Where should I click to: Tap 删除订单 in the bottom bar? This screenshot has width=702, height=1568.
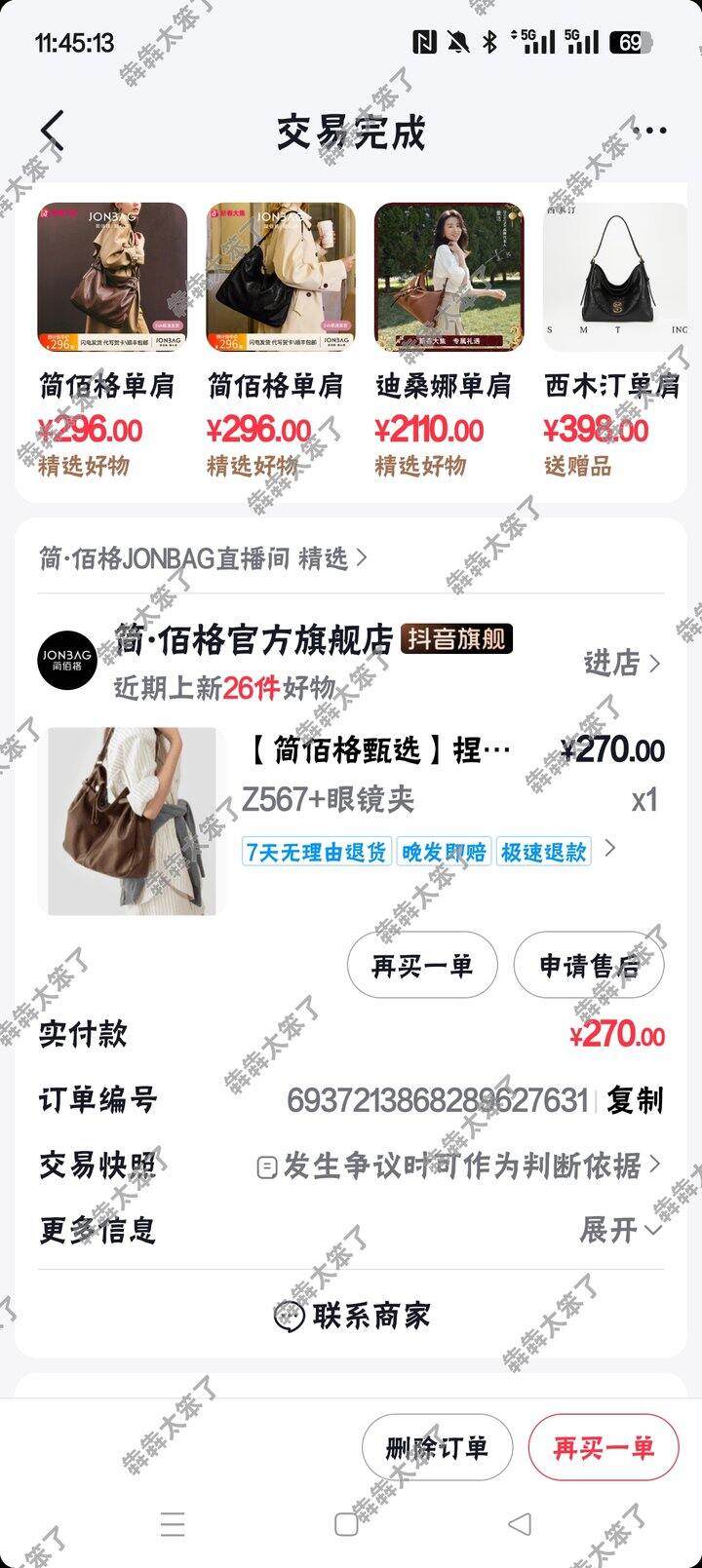[x=437, y=1447]
